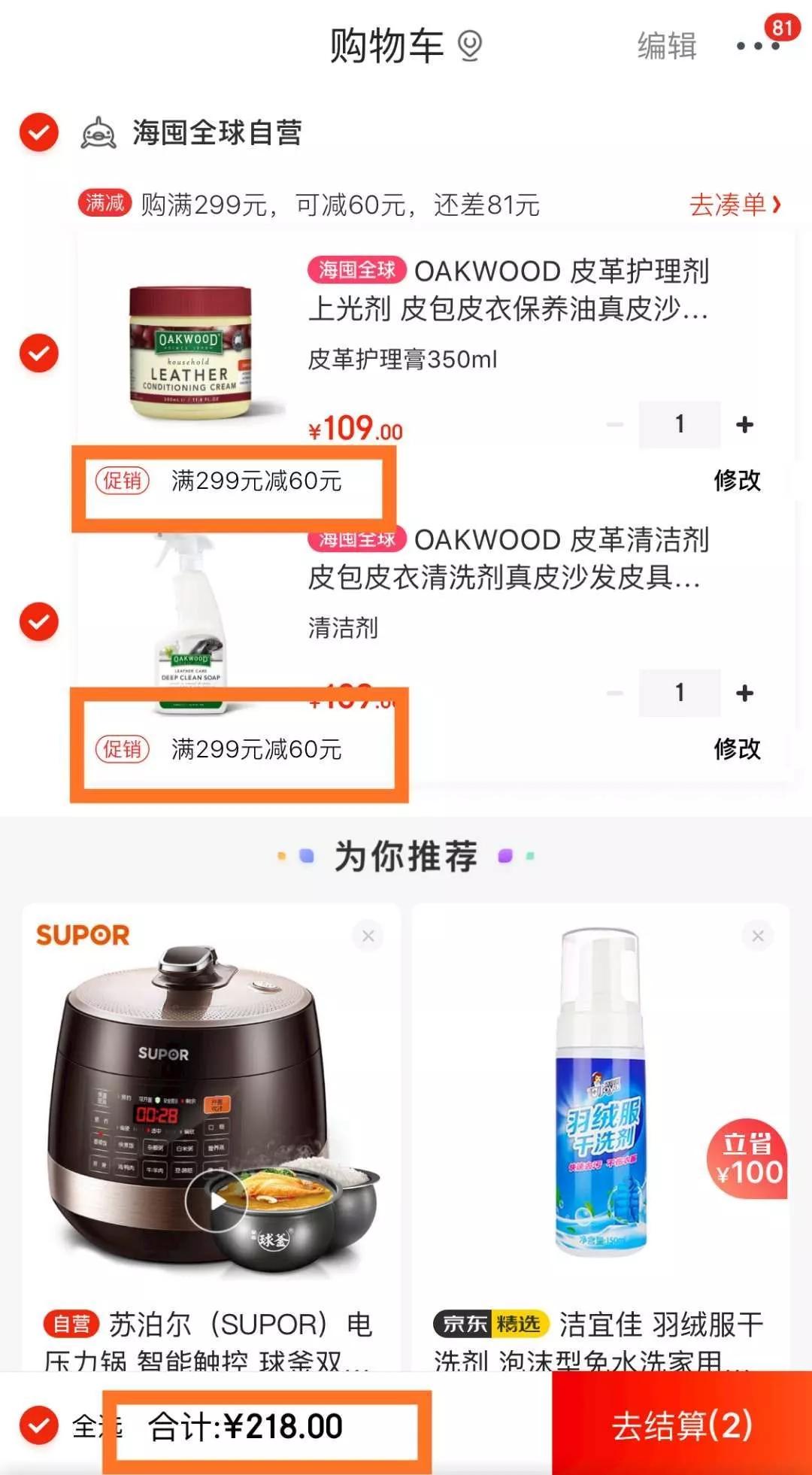Deselect the OAKWOOD 皮革护理剂 item checkbox

click(38, 353)
